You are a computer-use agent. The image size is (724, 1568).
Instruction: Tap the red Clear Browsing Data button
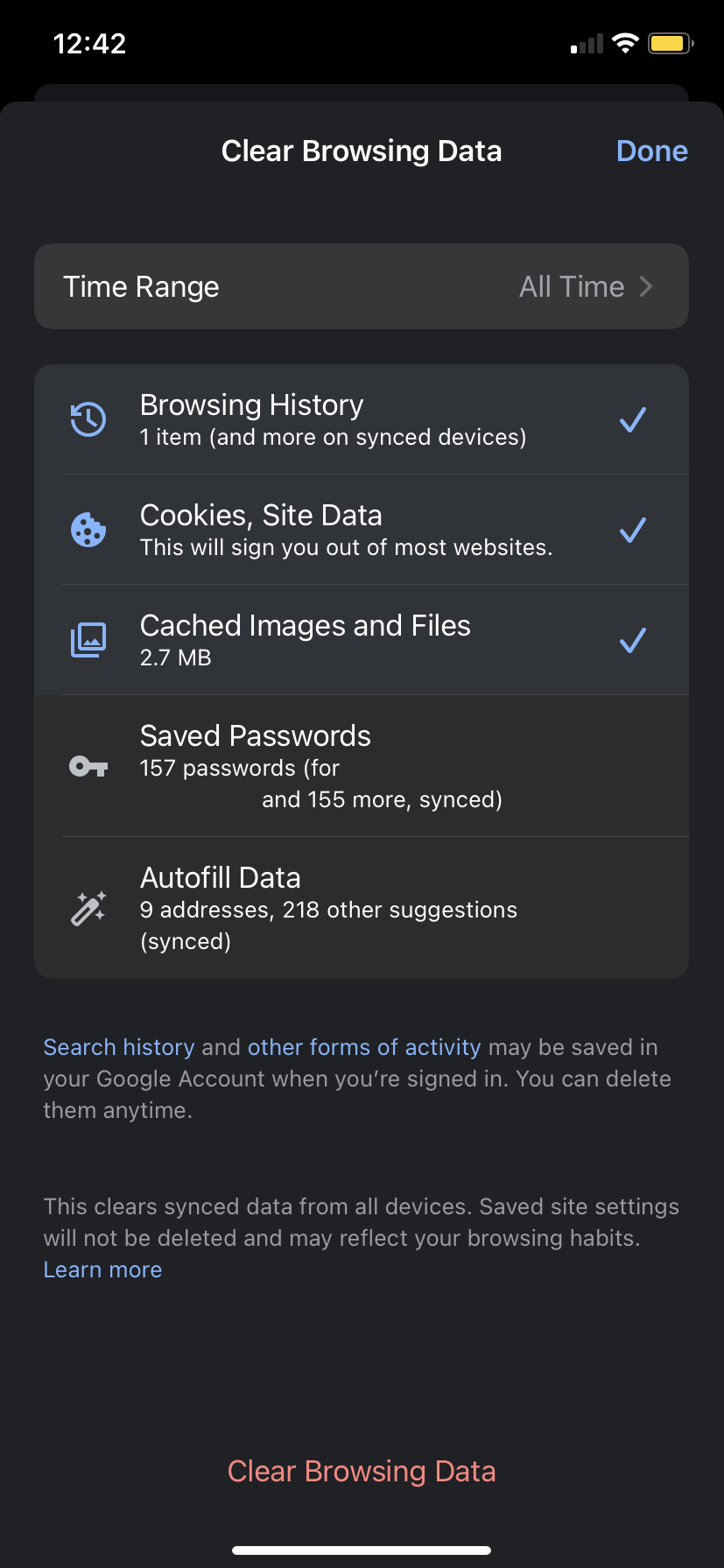(x=362, y=1471)
